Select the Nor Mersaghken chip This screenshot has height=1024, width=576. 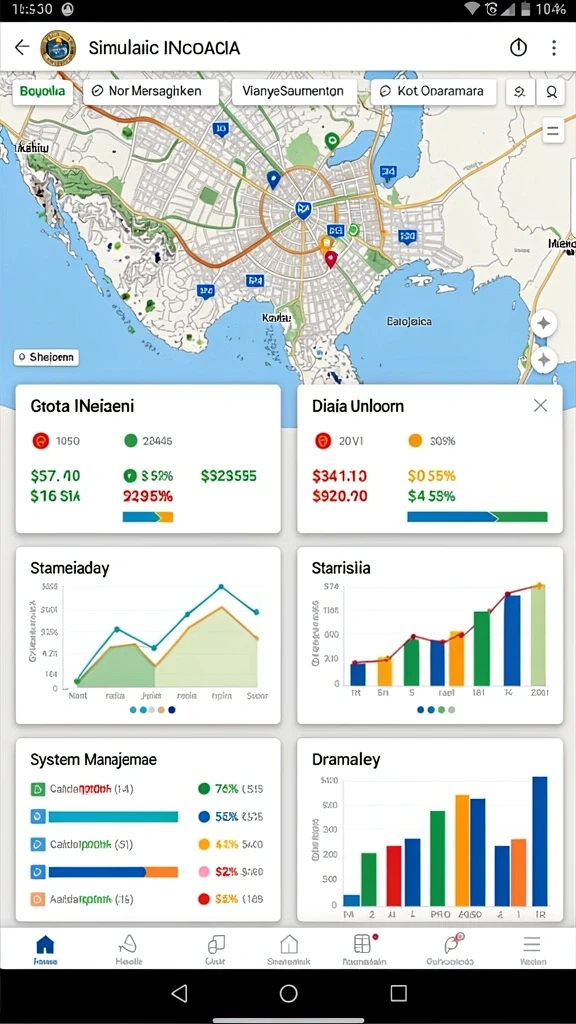click(x=151, y=91)
